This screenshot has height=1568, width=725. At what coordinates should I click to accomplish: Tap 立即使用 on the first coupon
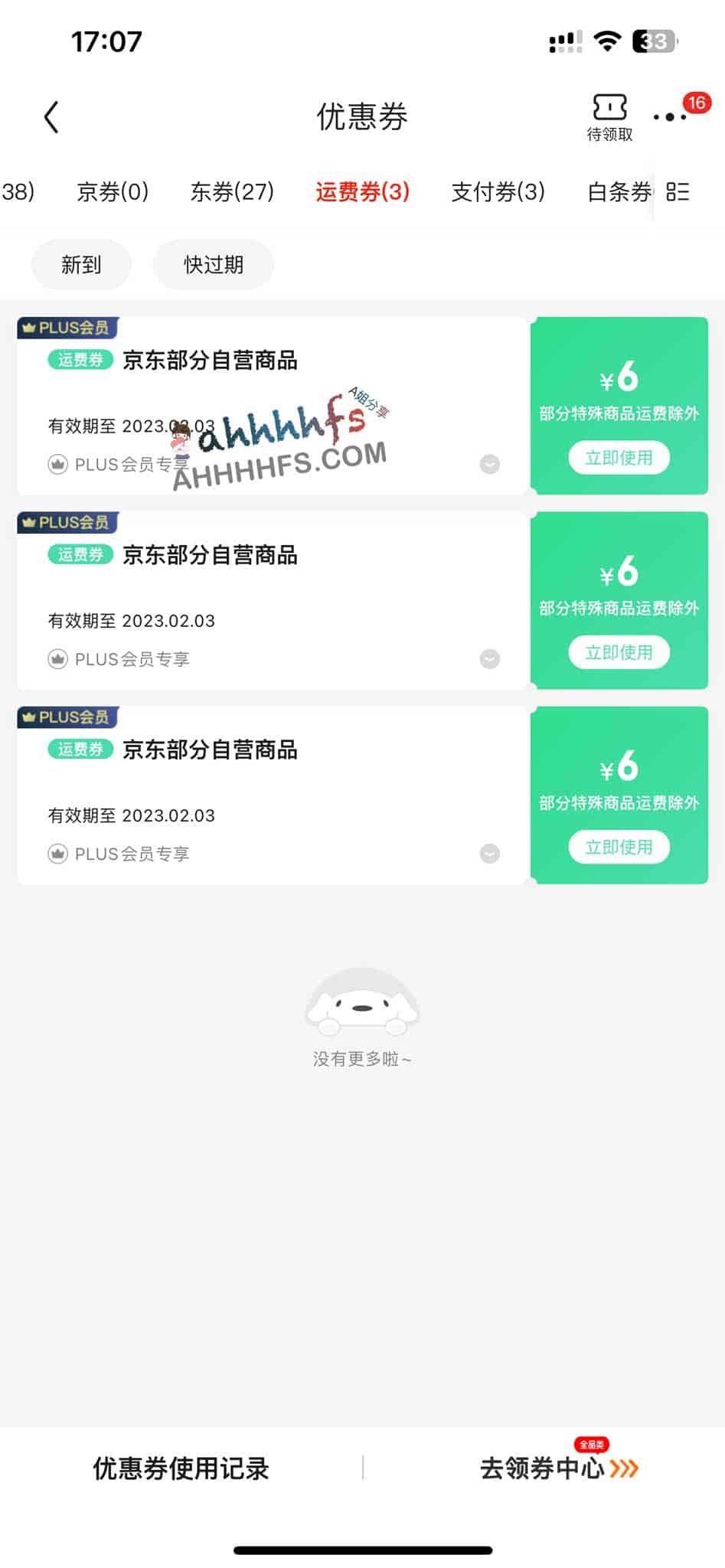(x=619, y=457)
